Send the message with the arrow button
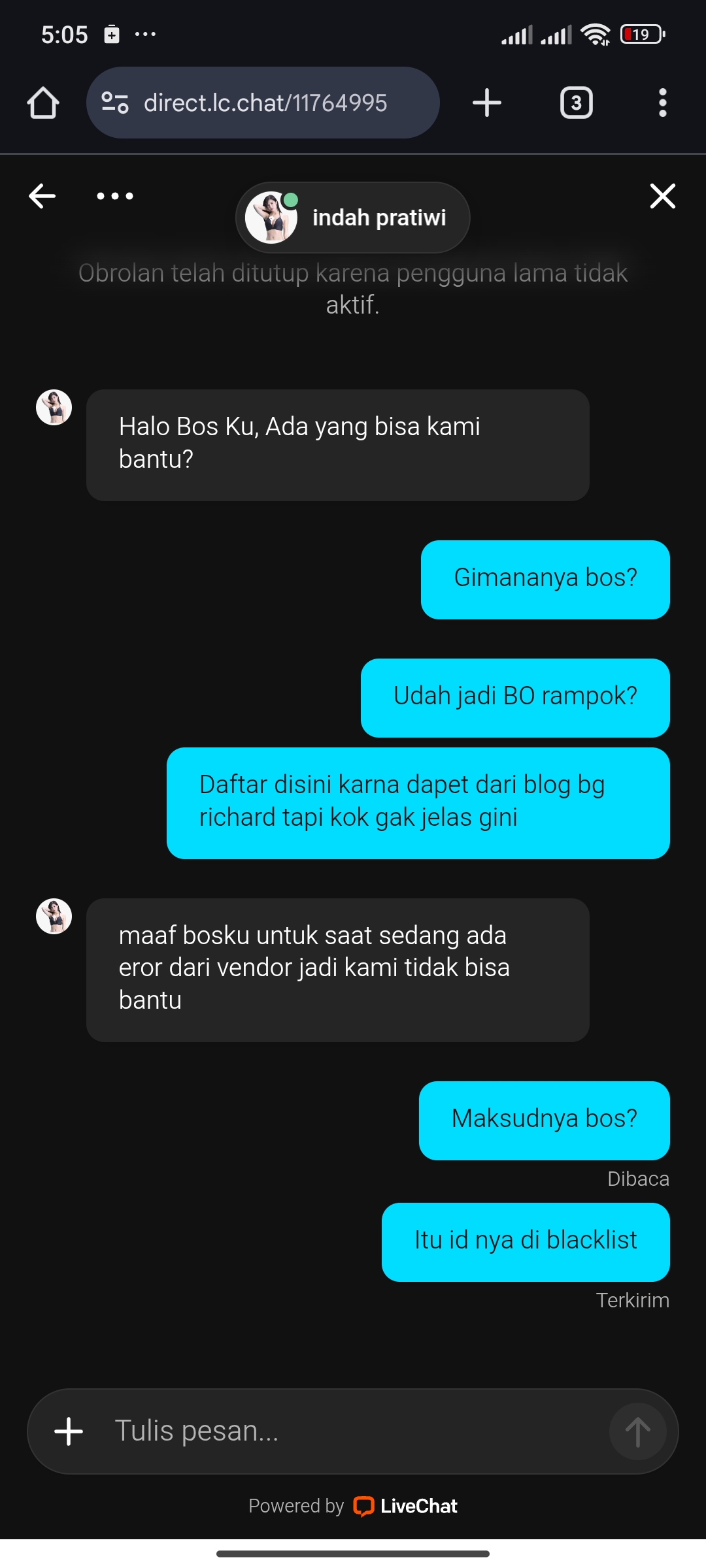Viewport: 706px width, 1568px height. click(x=637, y=1431)
